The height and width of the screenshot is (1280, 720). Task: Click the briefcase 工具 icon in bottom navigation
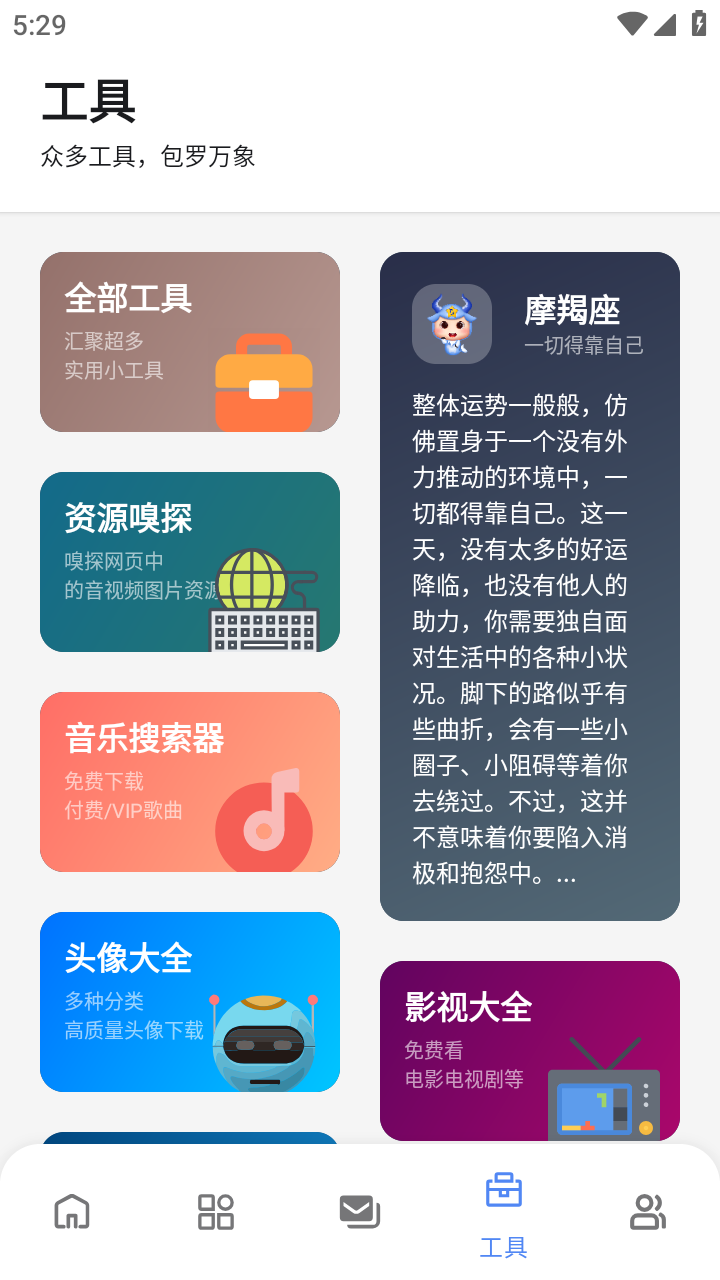[503, 1190]
